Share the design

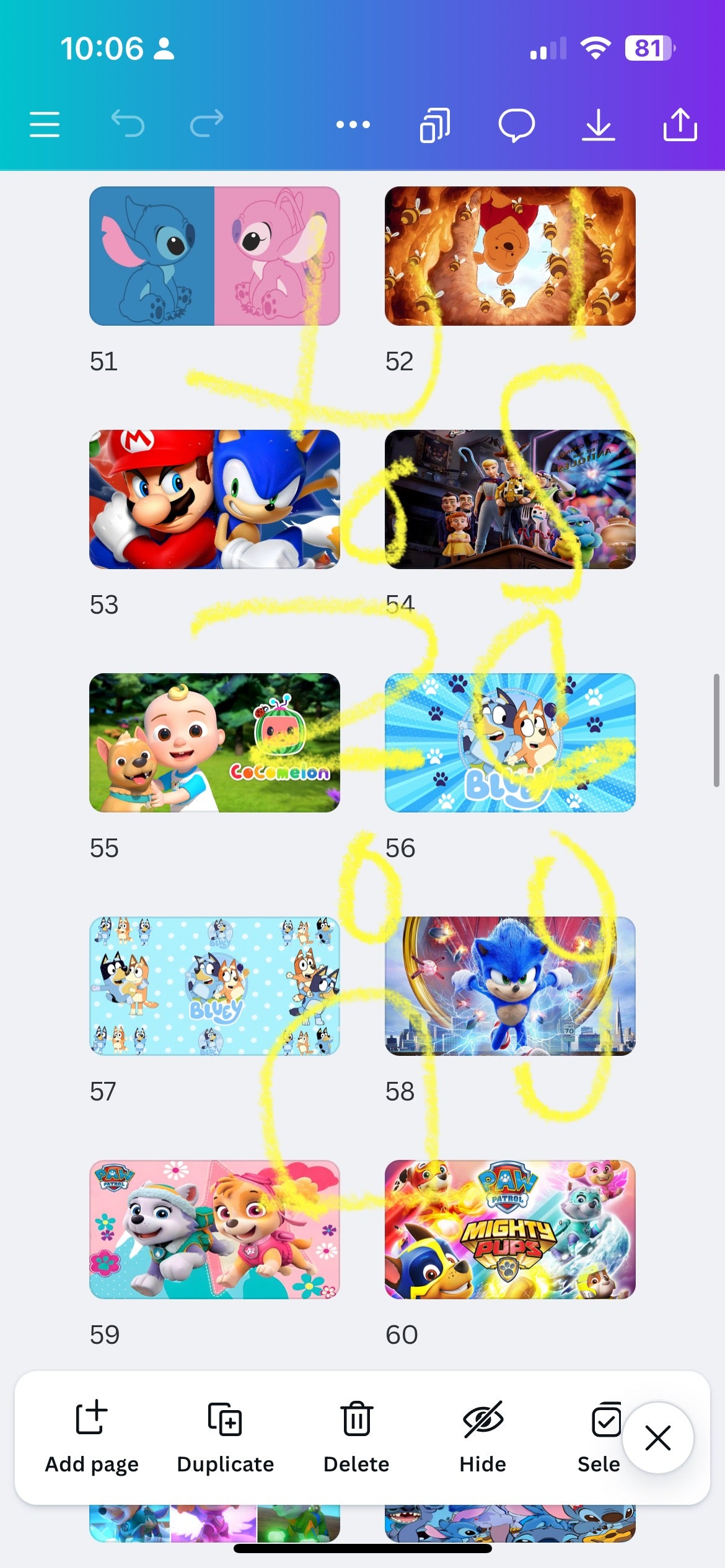680,124
